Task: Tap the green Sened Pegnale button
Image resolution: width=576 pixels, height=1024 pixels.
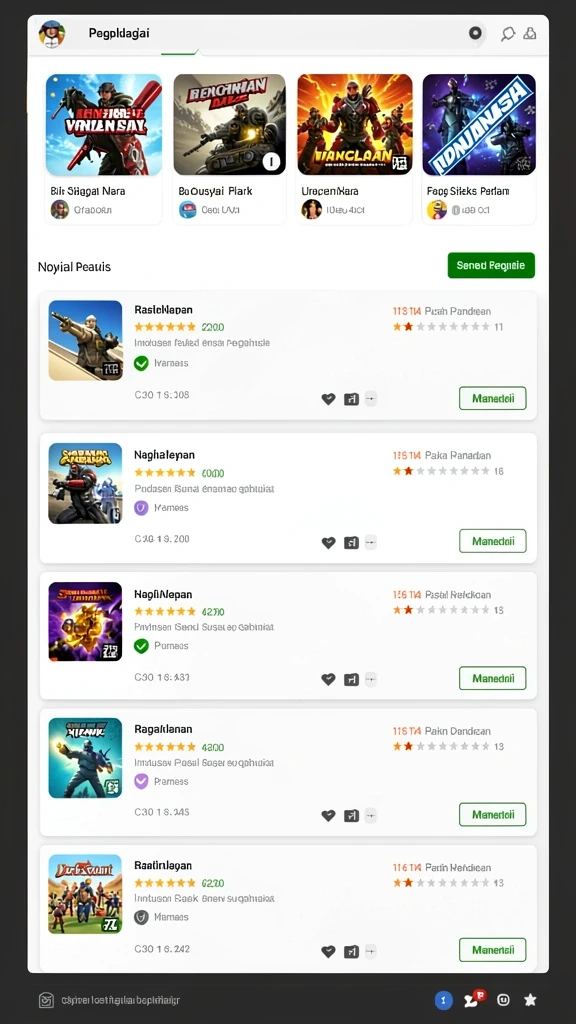Action: point(491,265)
